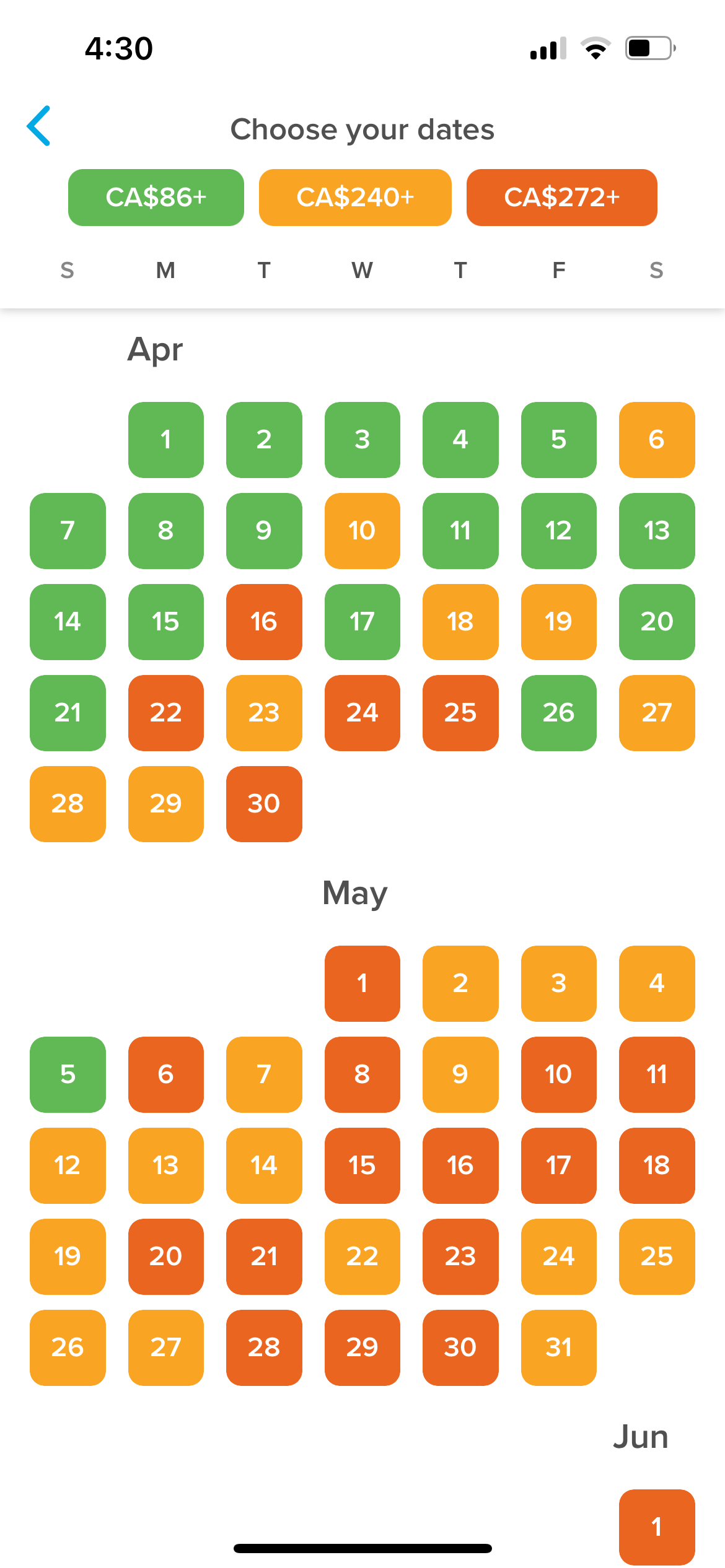The width and height of the screenshot is (725, 1568).
Task: Pick May 11 on the calendar
Action: (656, 1074)
